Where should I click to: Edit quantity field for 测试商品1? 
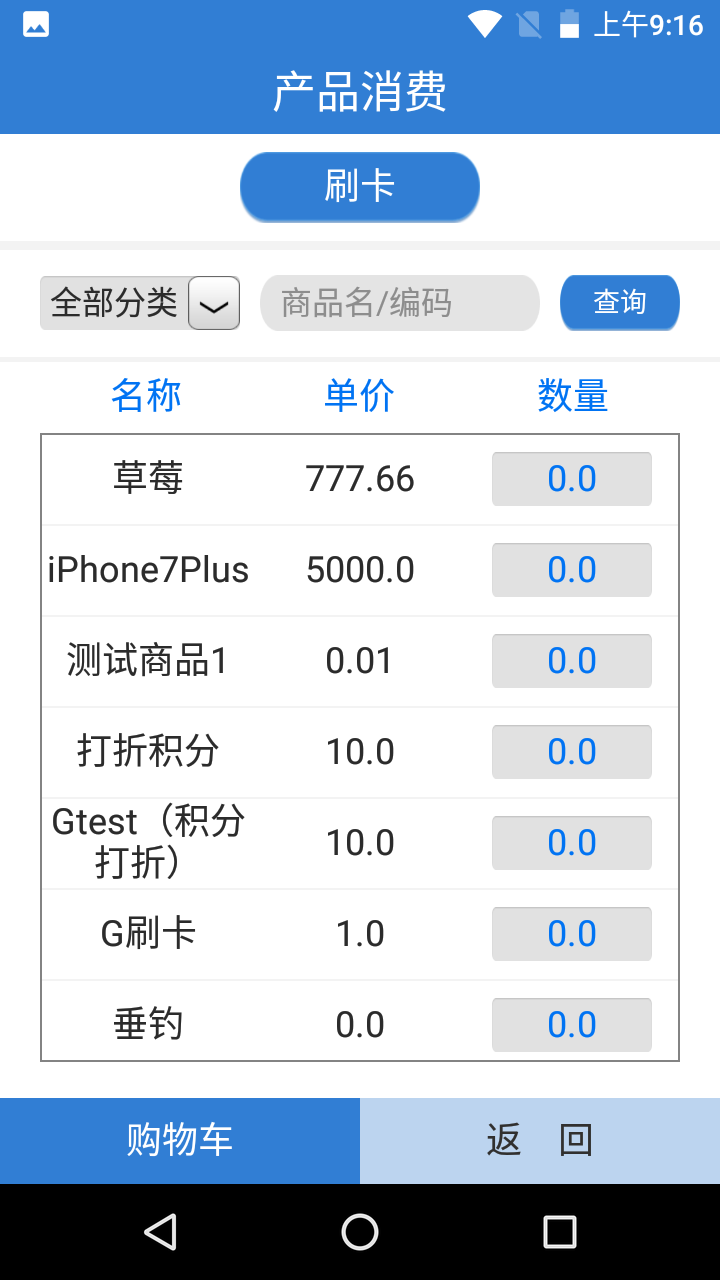click(572, 661)
